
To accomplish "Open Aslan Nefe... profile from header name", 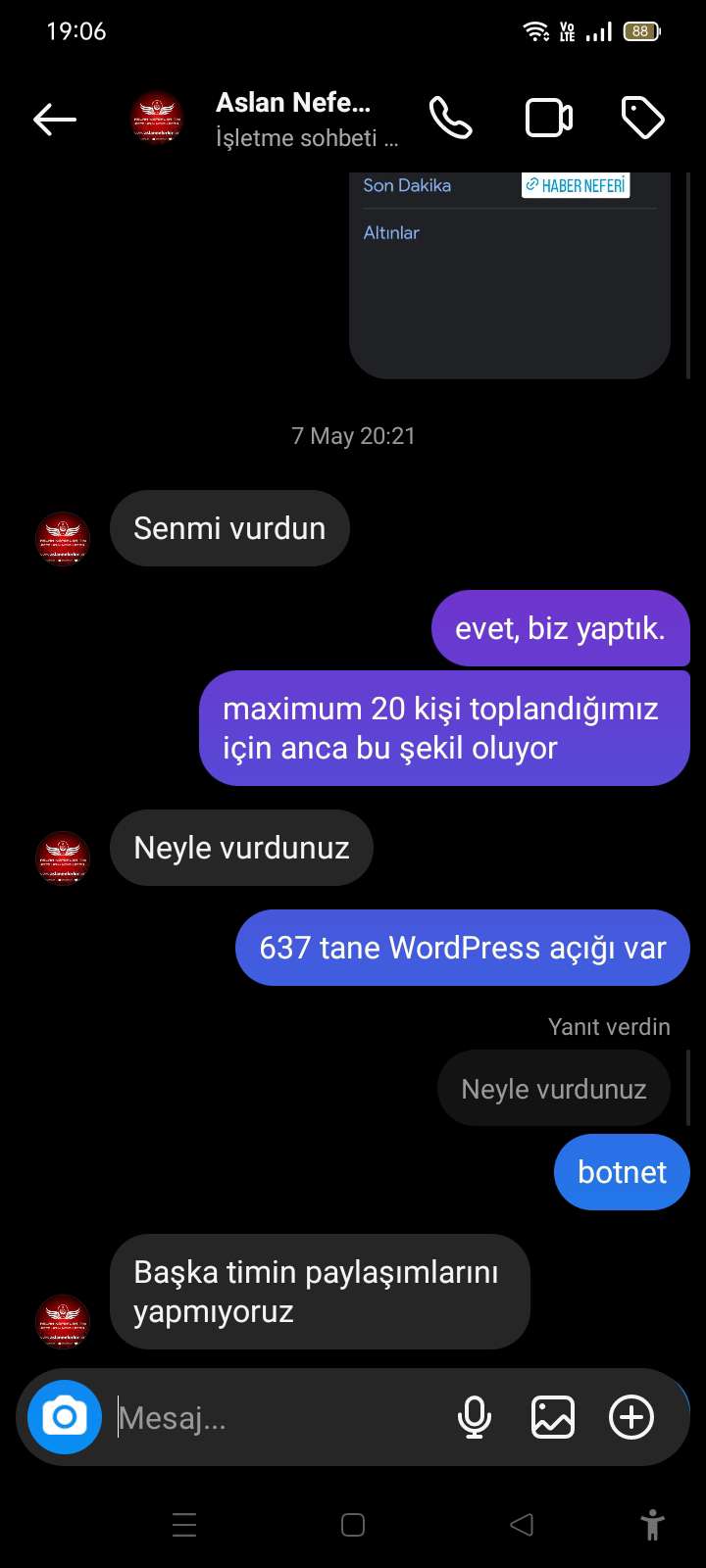I will pyautogui.click(x=293, y=103).
